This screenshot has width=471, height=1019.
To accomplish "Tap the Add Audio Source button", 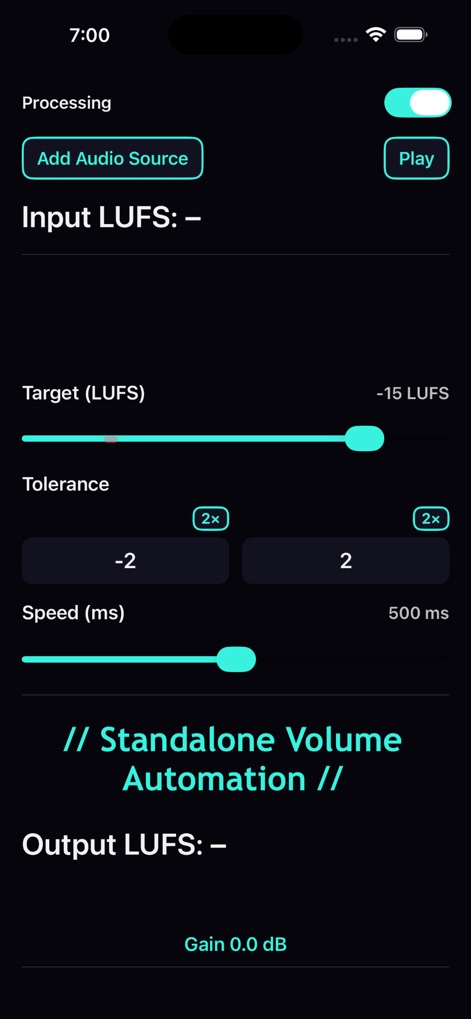I will (112, 159).
